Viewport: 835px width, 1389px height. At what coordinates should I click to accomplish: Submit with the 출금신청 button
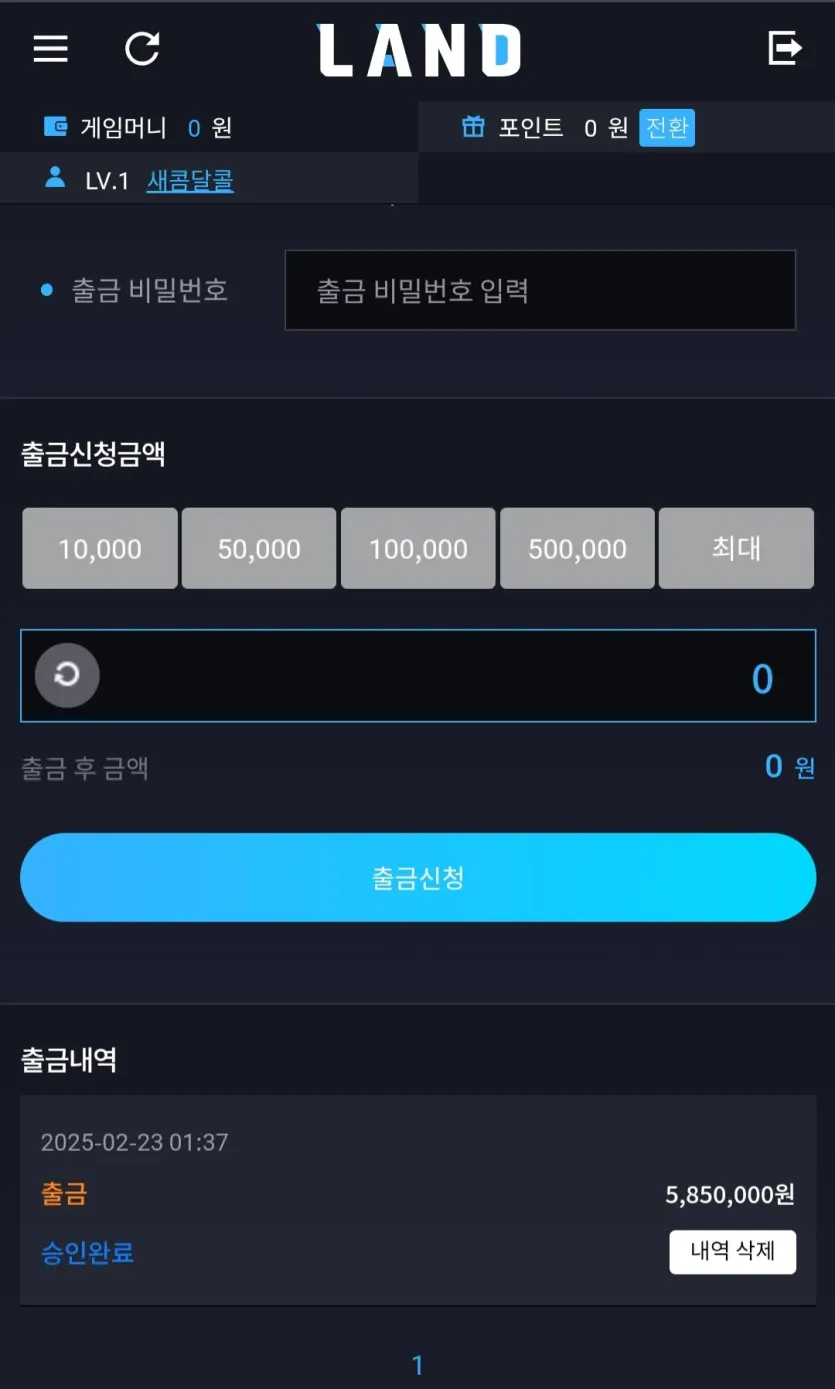[x=418, y=878]
